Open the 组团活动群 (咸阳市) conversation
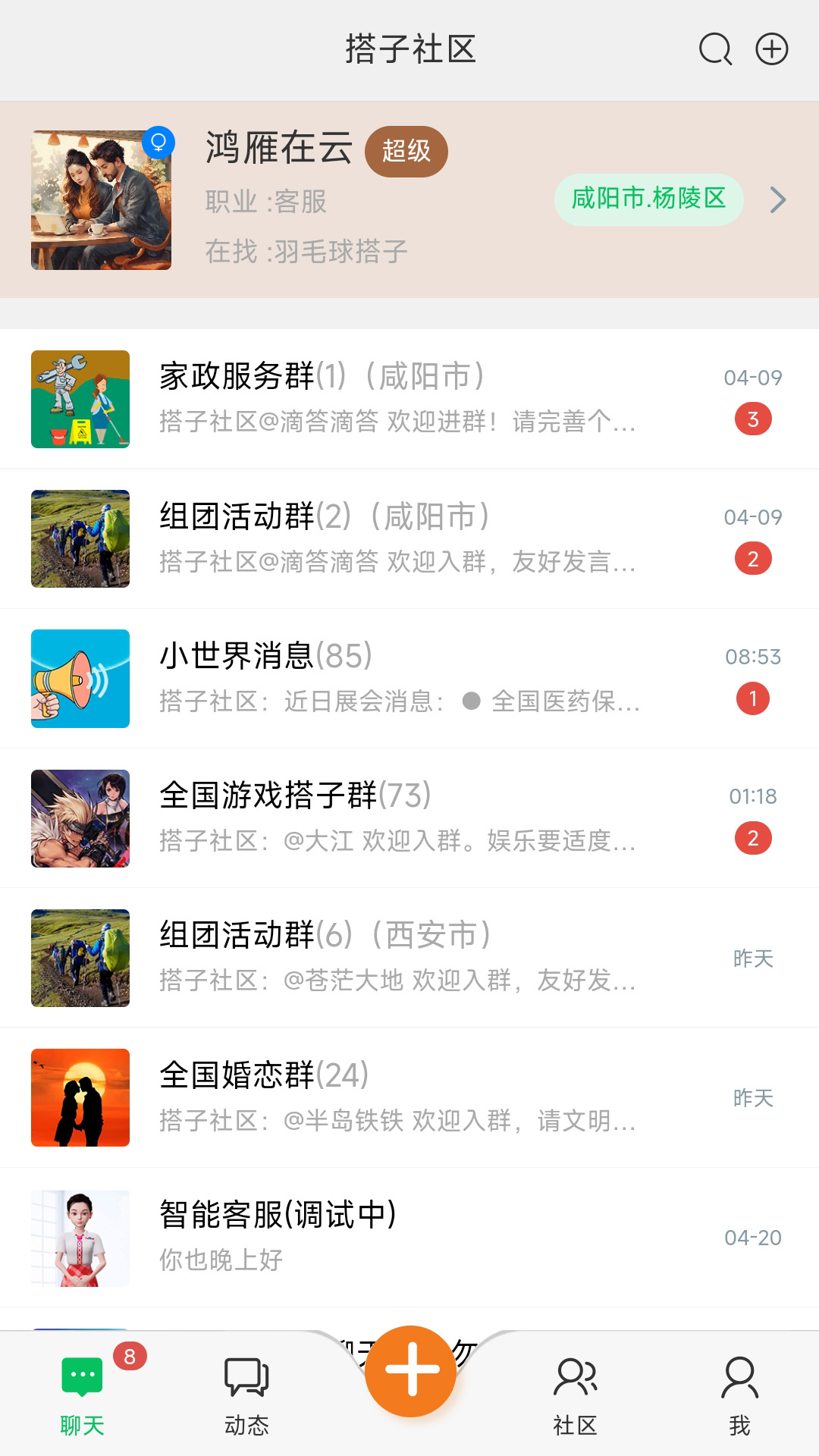819x1456 pixels. pos(409,539)
